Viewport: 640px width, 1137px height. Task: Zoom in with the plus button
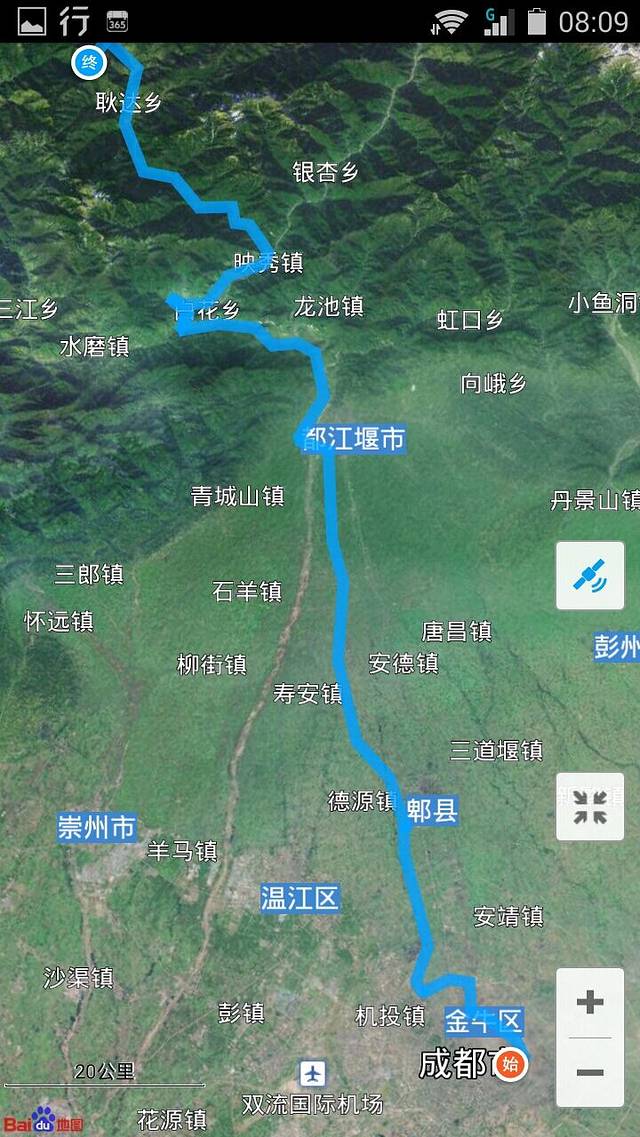590,1002
